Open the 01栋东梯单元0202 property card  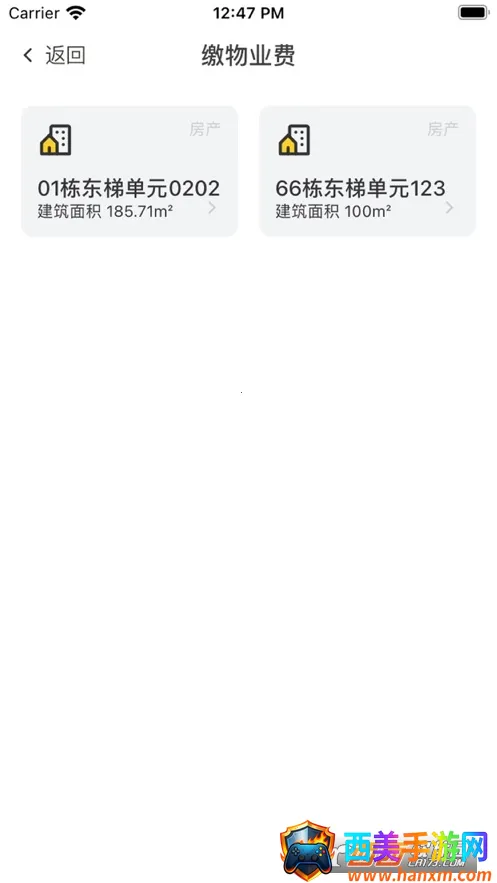click(x=129, y=171)
